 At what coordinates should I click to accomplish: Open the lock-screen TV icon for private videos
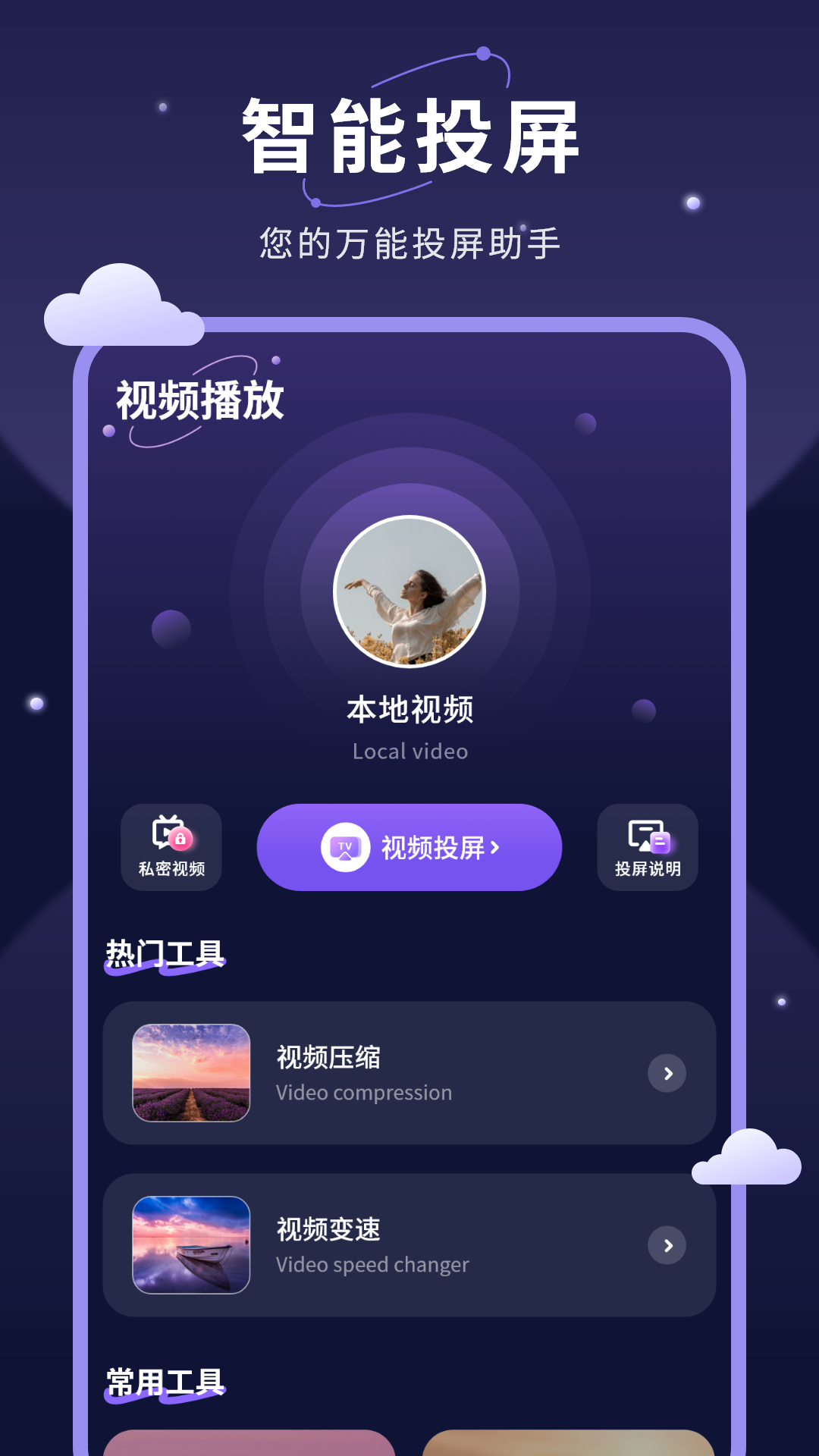pos(171,833)
